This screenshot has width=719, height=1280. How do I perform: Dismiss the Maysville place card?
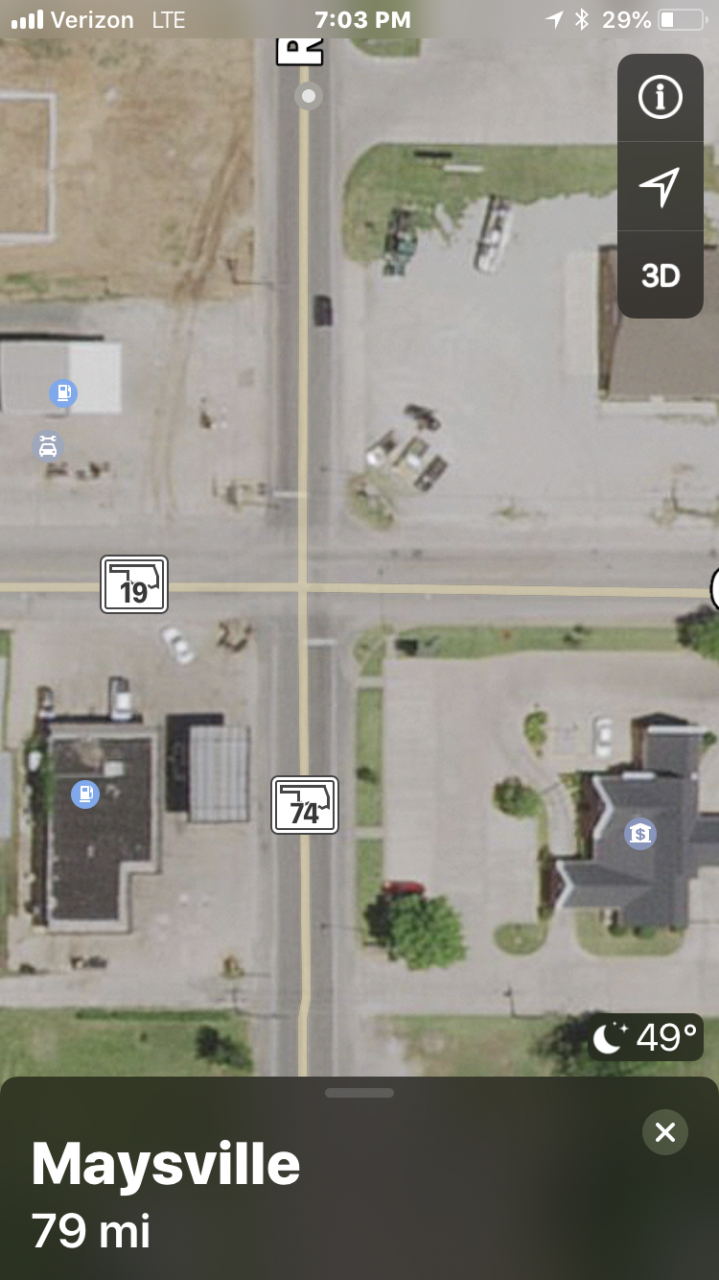665,1132
